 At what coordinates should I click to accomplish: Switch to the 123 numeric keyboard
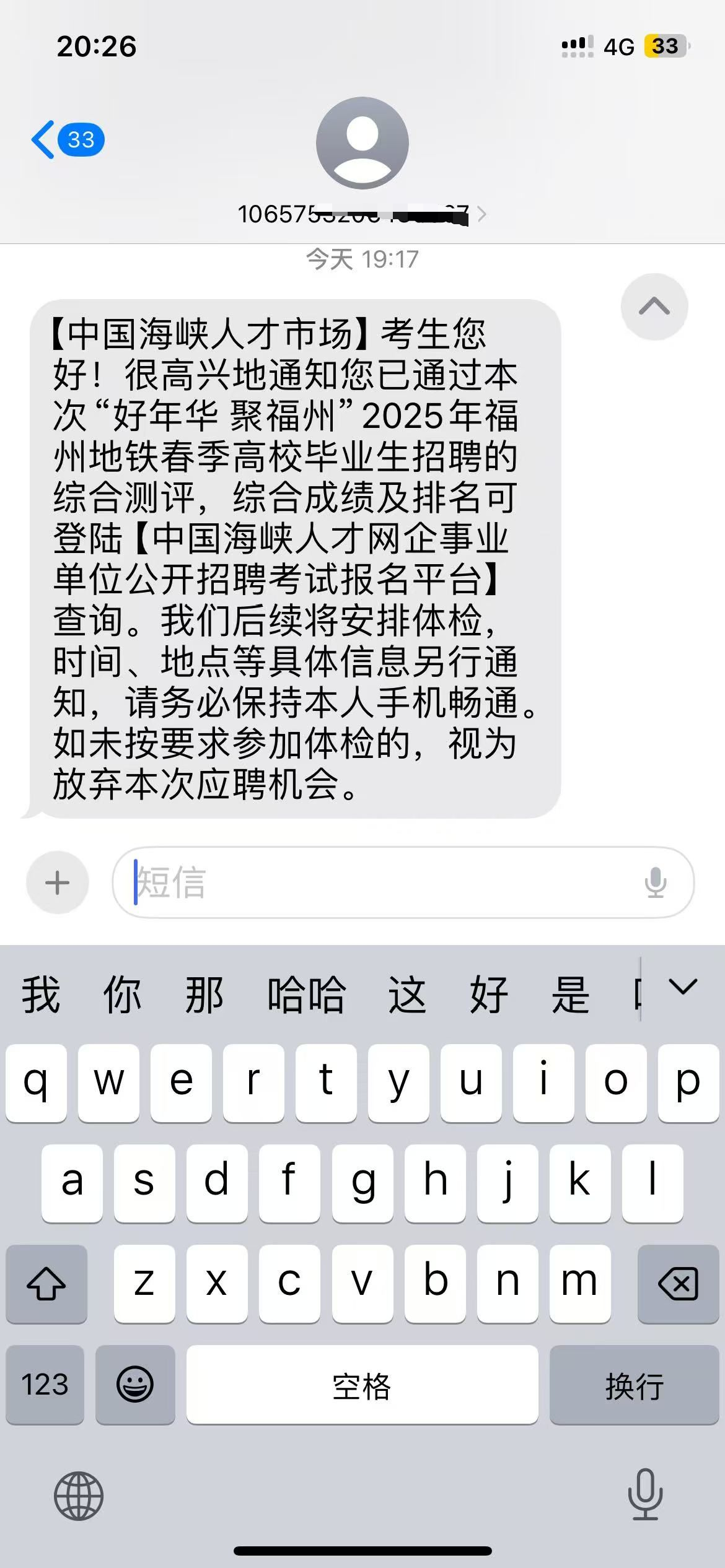click(x=45, y=1385)
